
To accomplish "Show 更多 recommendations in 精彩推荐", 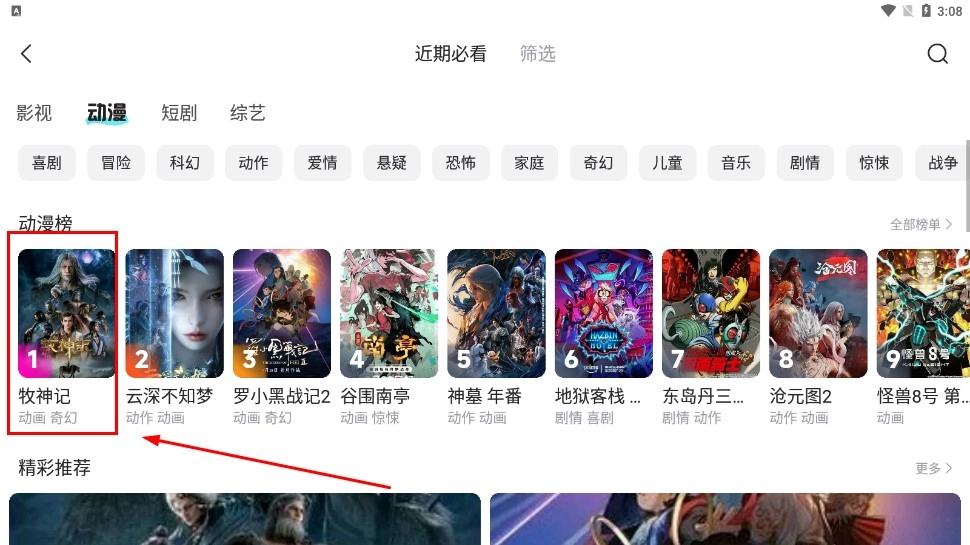I will point(933,468).
